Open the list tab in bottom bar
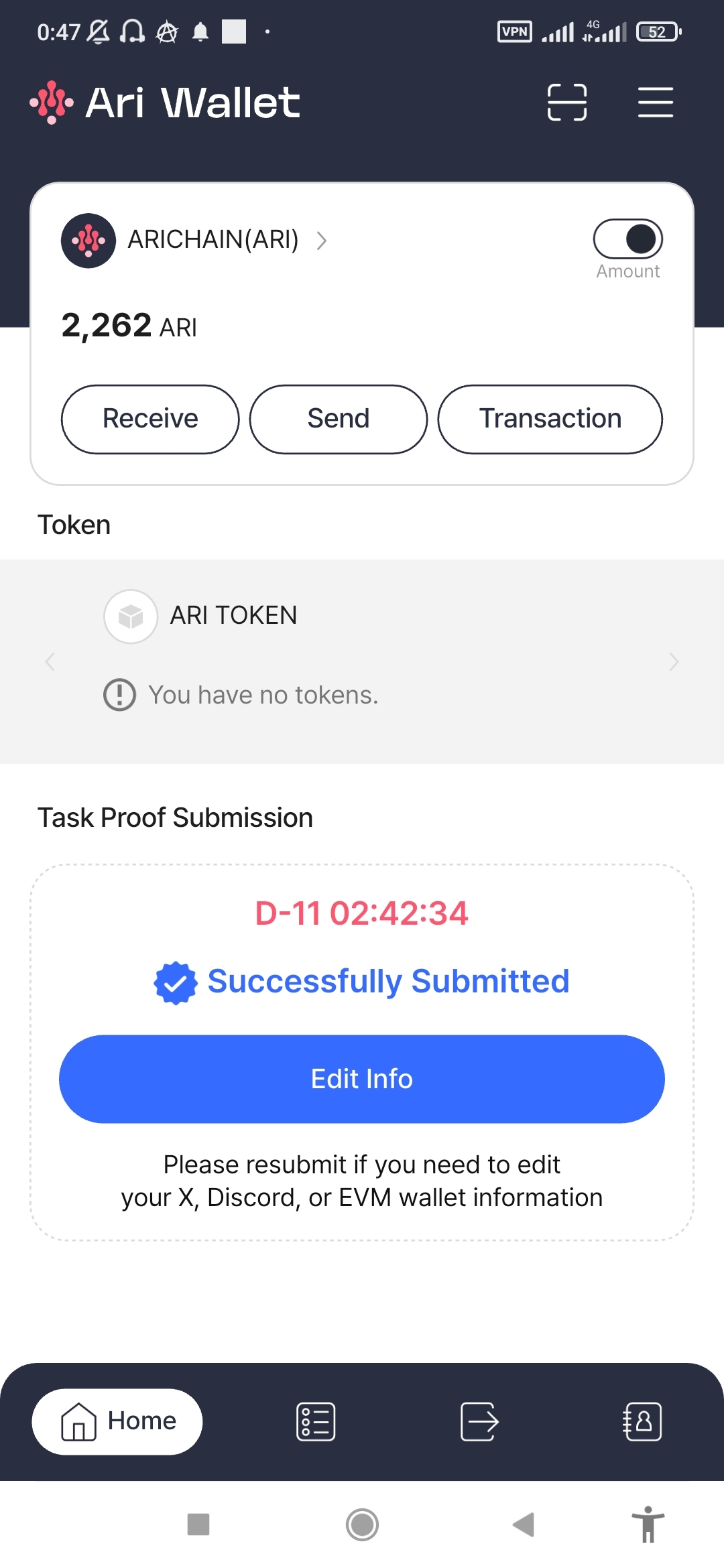 316,1421
